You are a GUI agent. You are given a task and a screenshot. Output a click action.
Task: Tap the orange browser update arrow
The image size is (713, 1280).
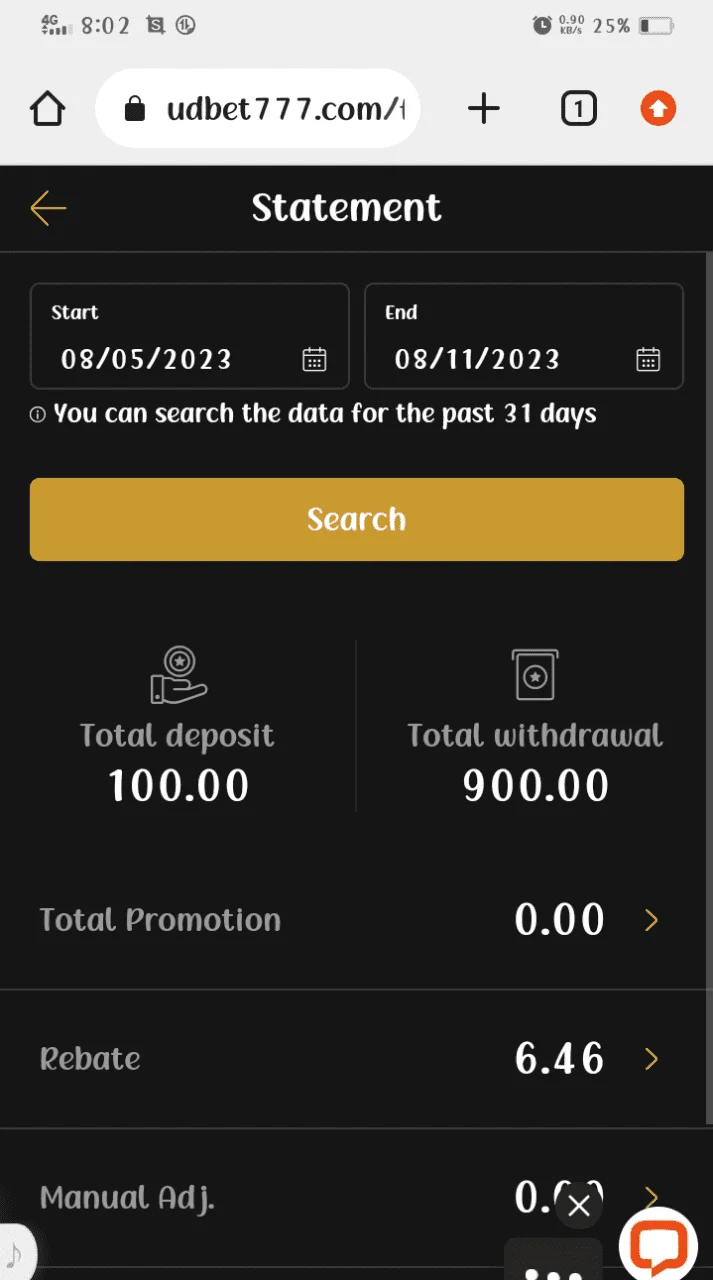(657, 108)
